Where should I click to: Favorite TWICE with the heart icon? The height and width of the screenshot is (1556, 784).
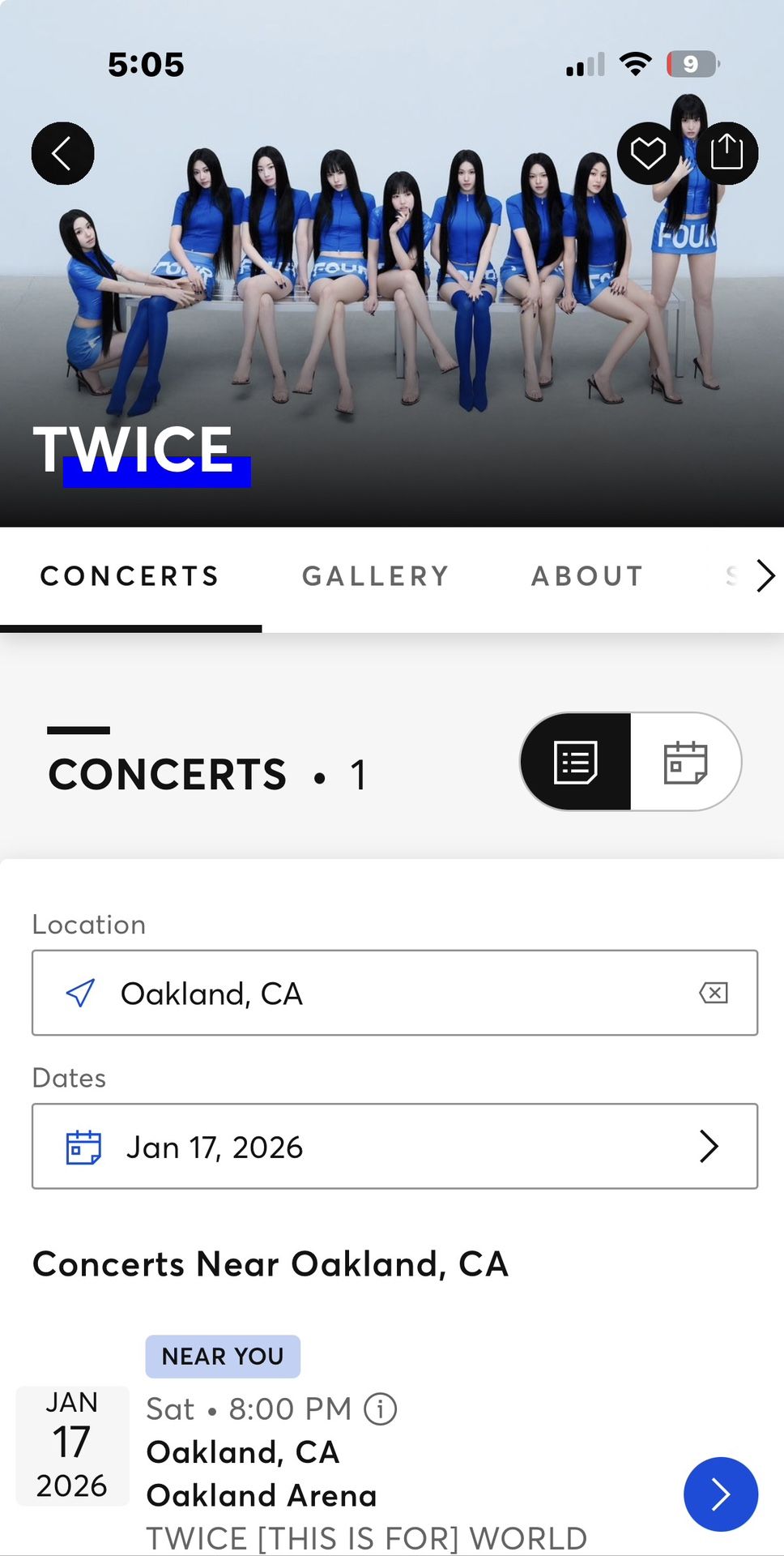(x=647, y=152)
